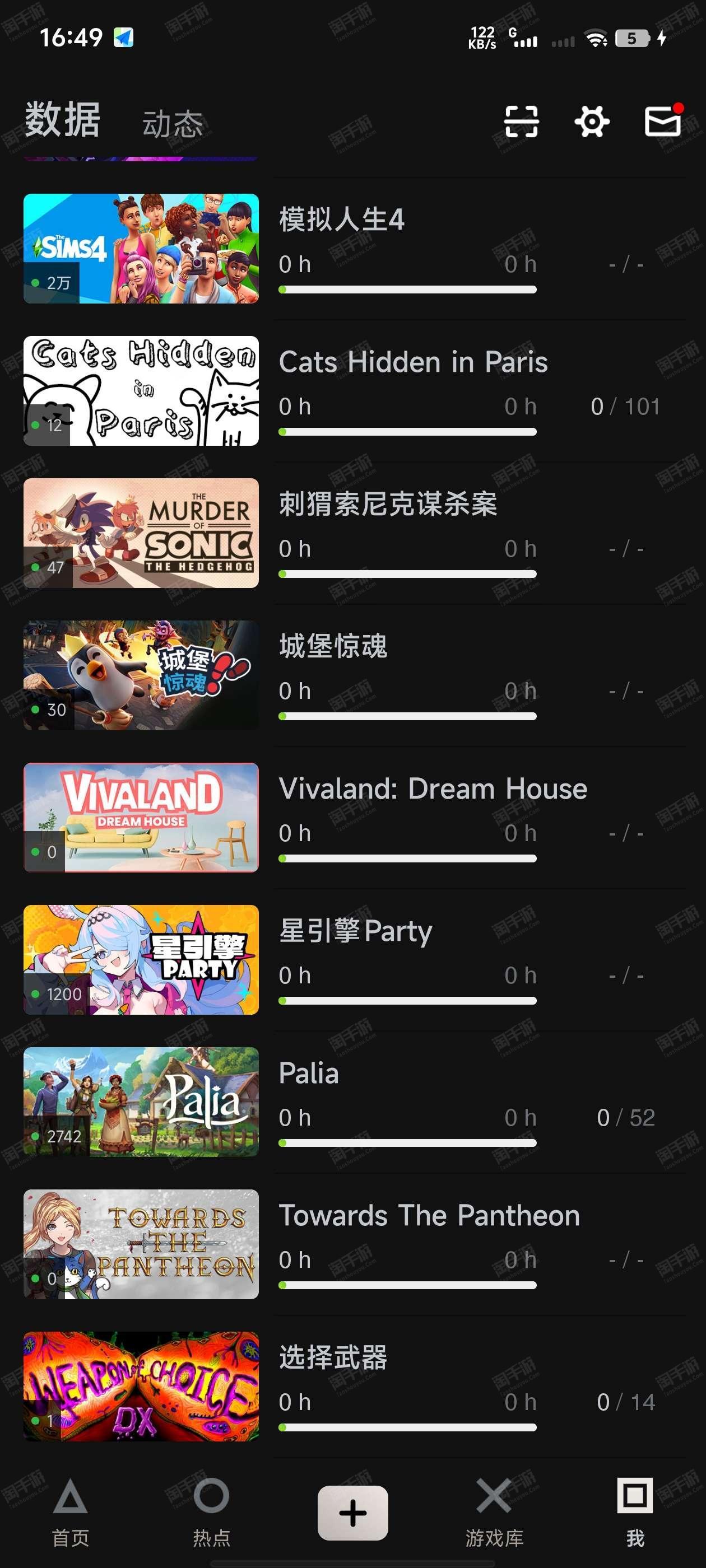The height and width of the screenshot is (1568, 706).
Task: Open the 城堡惊魂 game entry
Action: tap(355, 675)
